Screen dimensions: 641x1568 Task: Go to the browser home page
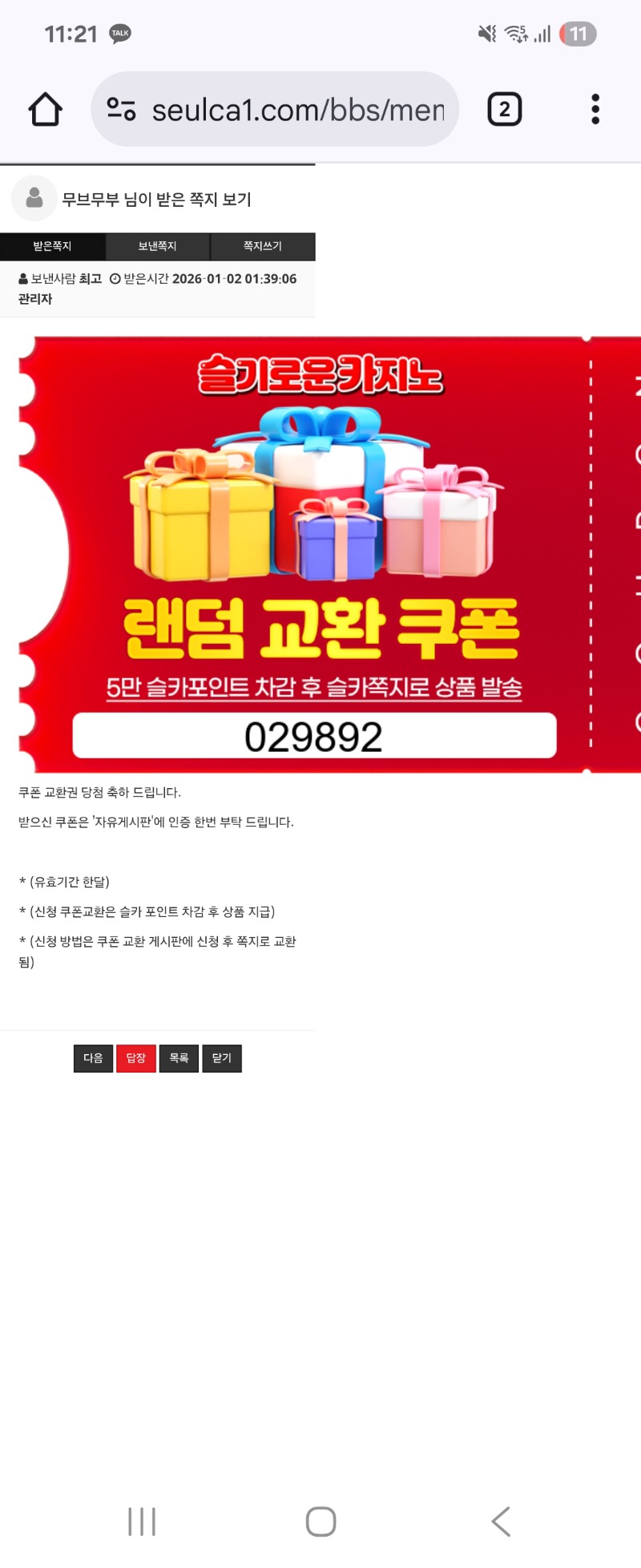[46, 110]
